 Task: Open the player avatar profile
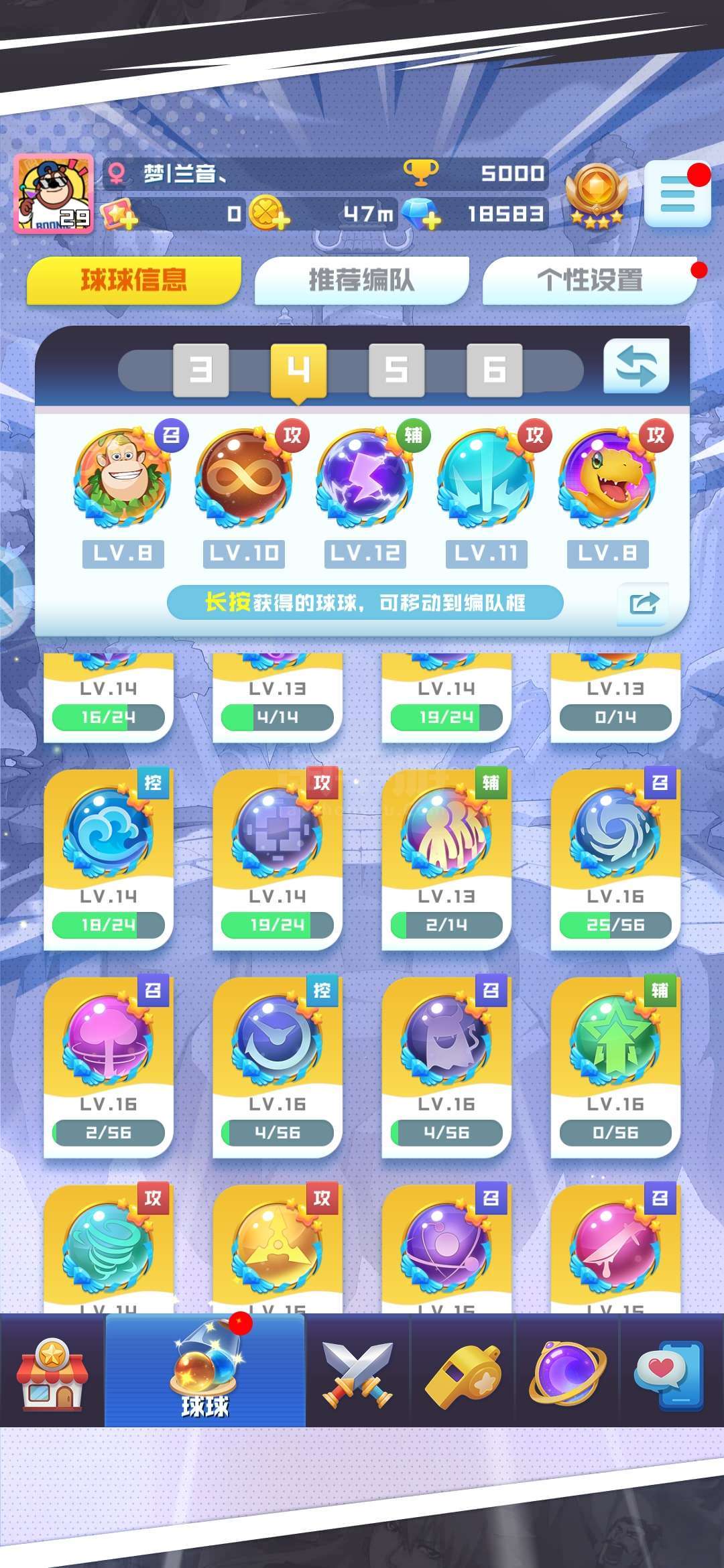54,193
